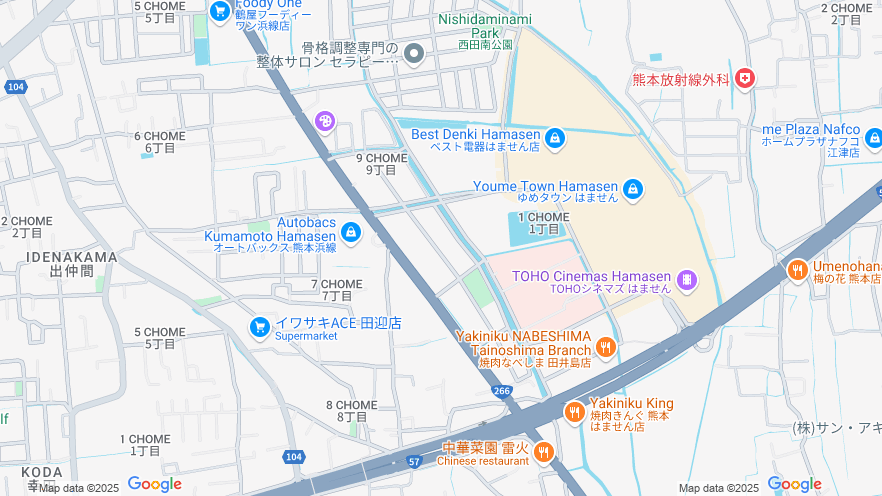
Task: Tap the Yakiniku NABESHIMA Tainoshima Branch restaurant pin
Action: point(605,347)
